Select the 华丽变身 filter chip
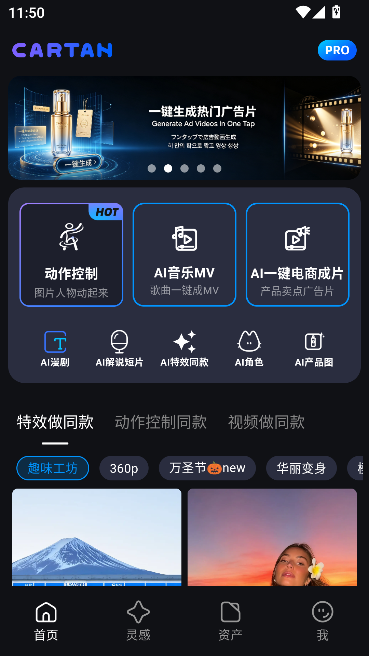The width and height of the screenshot is (369, 656). 301,468
